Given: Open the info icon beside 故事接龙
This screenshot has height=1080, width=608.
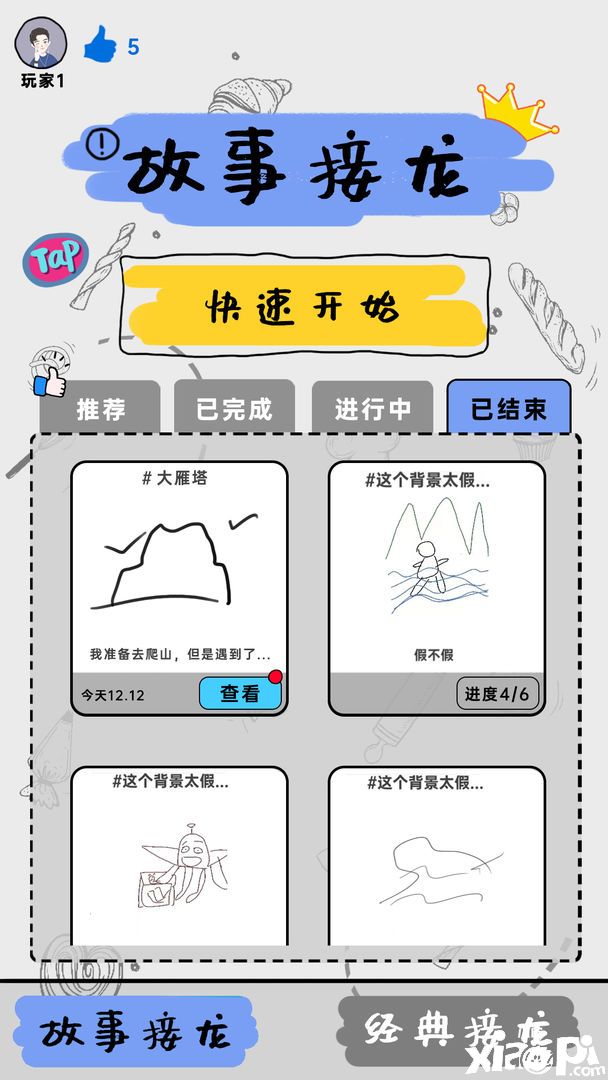Looking at the screenshot, I should [x=102, y=145].
